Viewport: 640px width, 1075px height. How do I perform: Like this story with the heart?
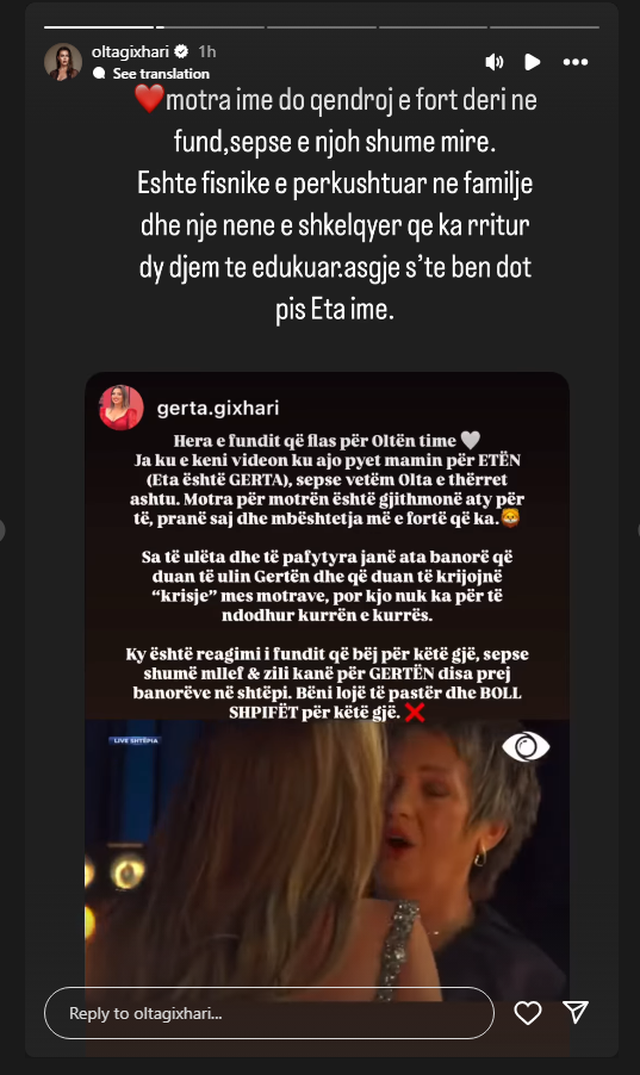click(x=528, y=1013)
